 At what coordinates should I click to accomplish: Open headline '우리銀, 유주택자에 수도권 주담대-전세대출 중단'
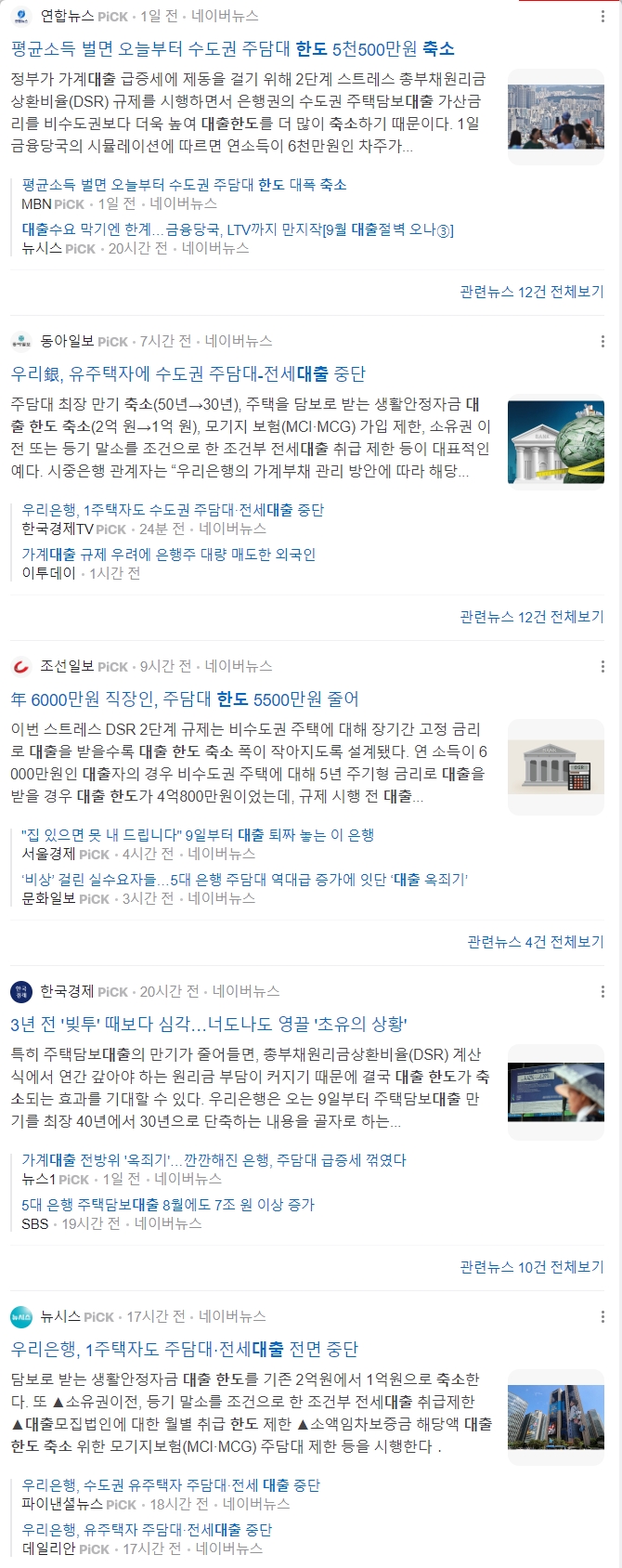(188, 374)
